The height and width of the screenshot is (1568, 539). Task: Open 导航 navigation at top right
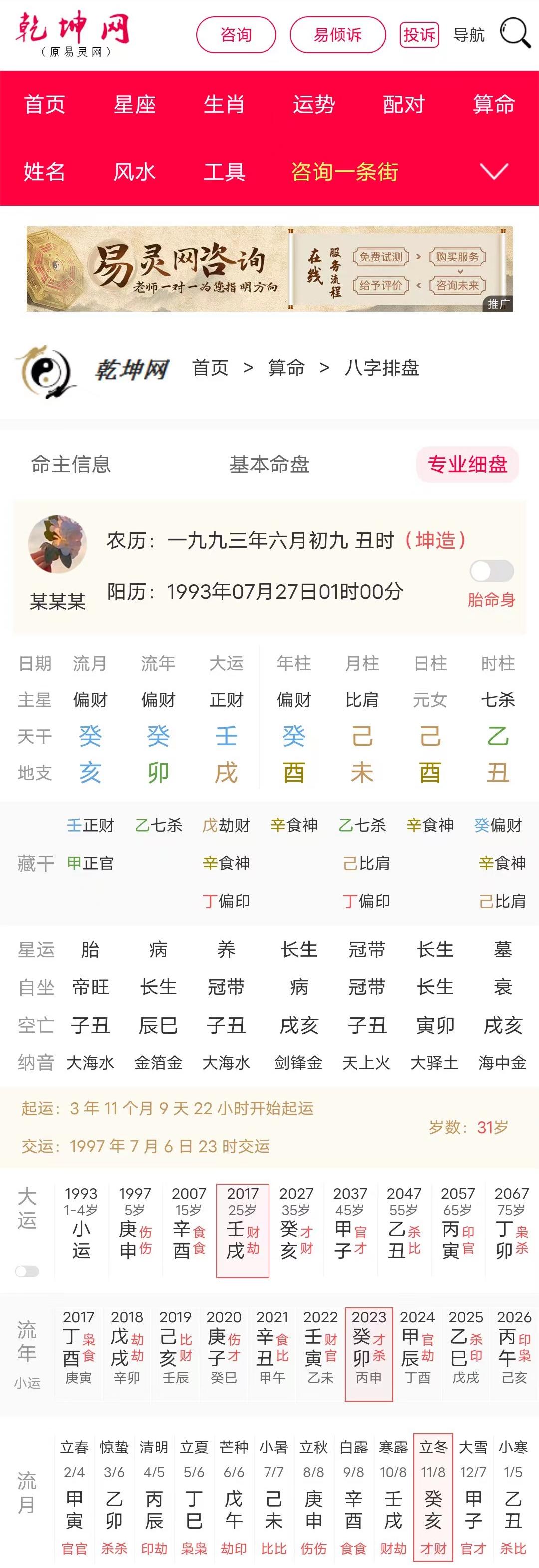coord(468,35)
